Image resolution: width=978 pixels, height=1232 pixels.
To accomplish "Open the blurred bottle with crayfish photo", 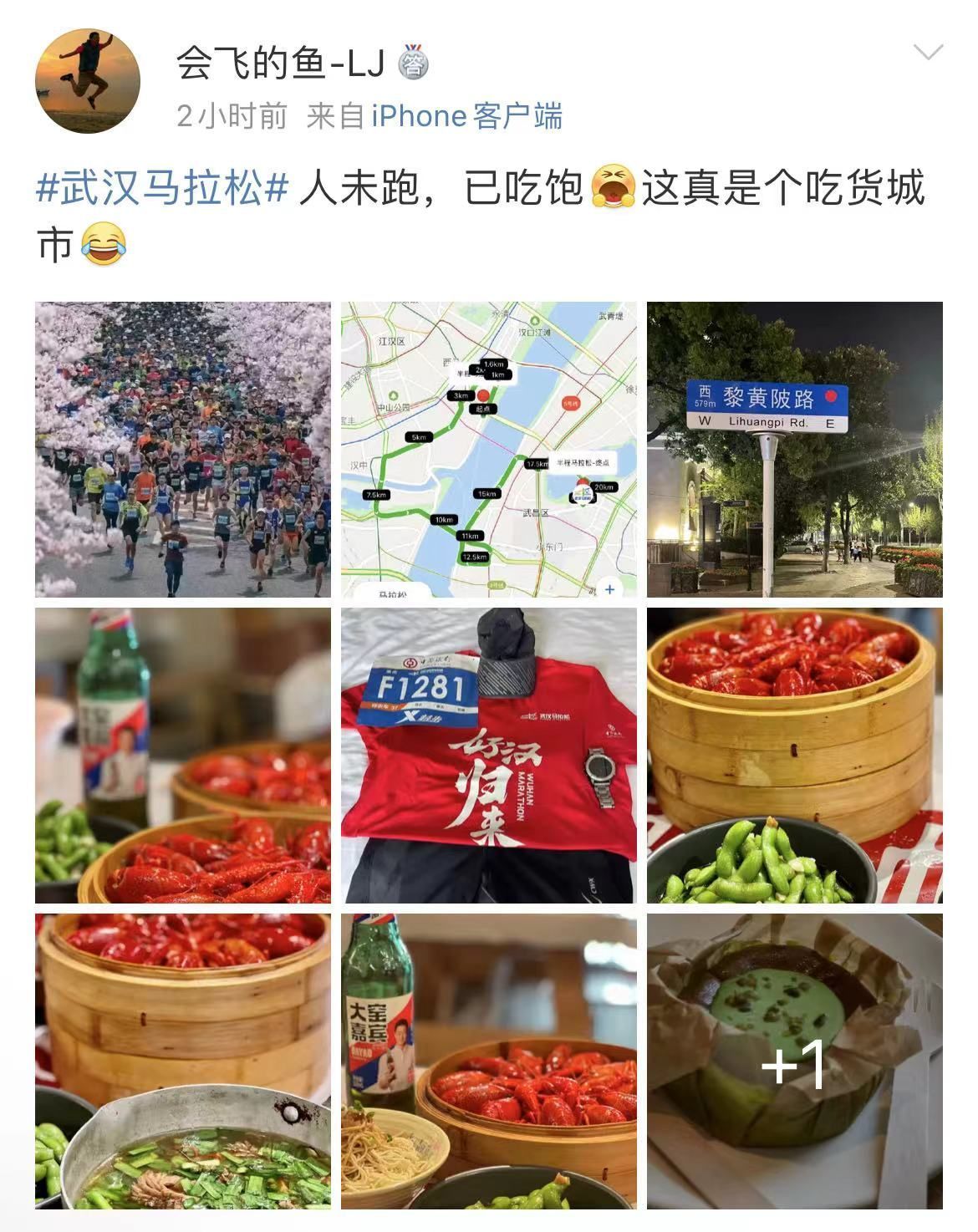I will click(183, 756).
